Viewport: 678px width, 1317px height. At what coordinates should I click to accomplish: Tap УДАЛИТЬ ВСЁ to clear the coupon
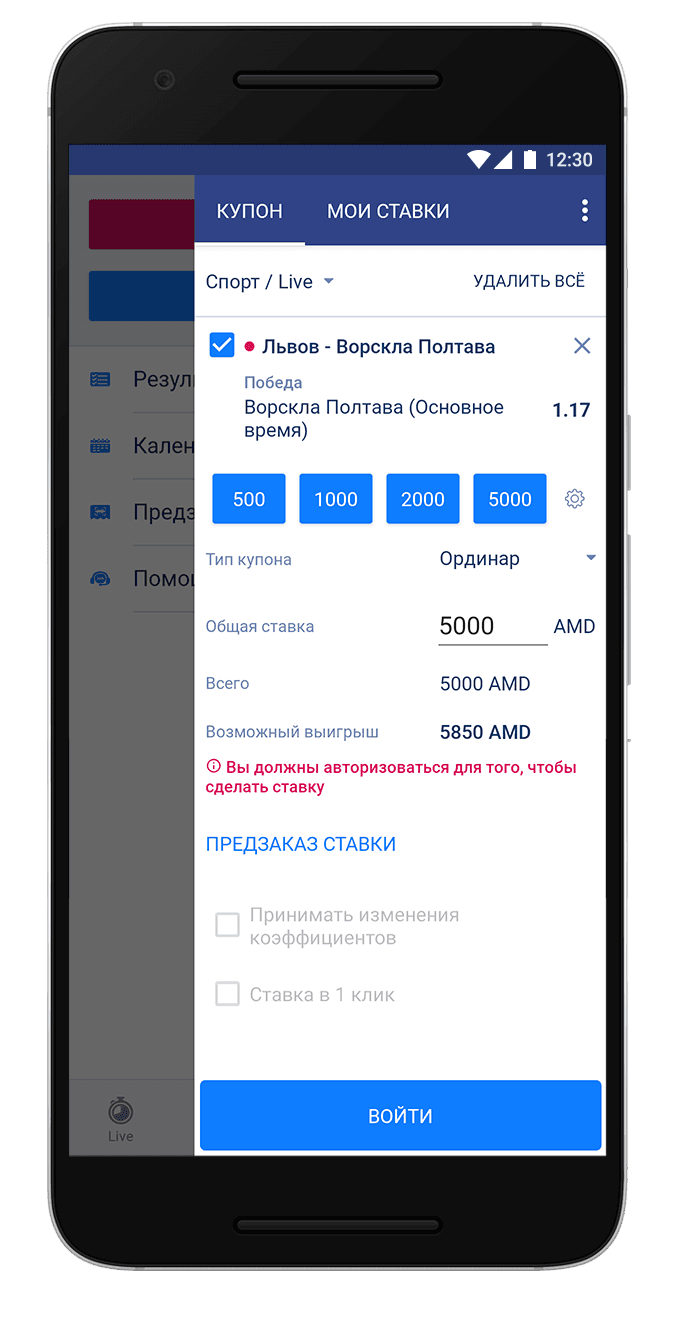point(528,281)
